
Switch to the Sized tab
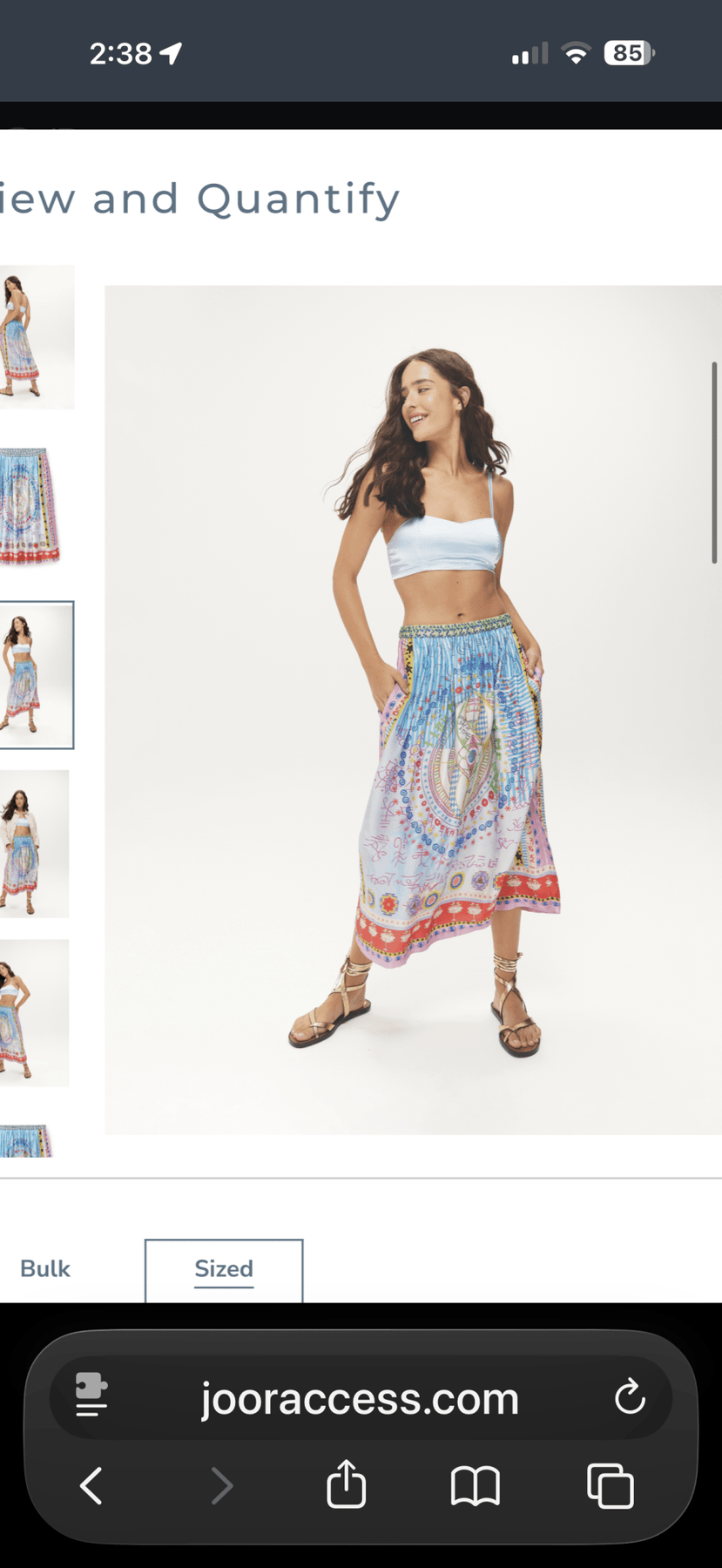click(x=224, y=1269)
